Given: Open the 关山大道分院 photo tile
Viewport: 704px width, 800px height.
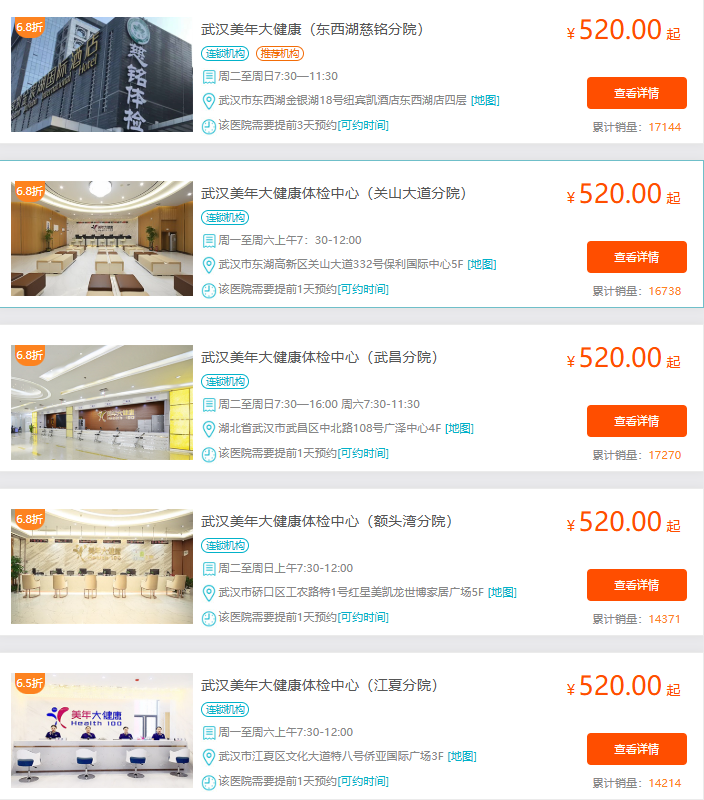Looking at the screenshot, I should (x=102, y=239).
